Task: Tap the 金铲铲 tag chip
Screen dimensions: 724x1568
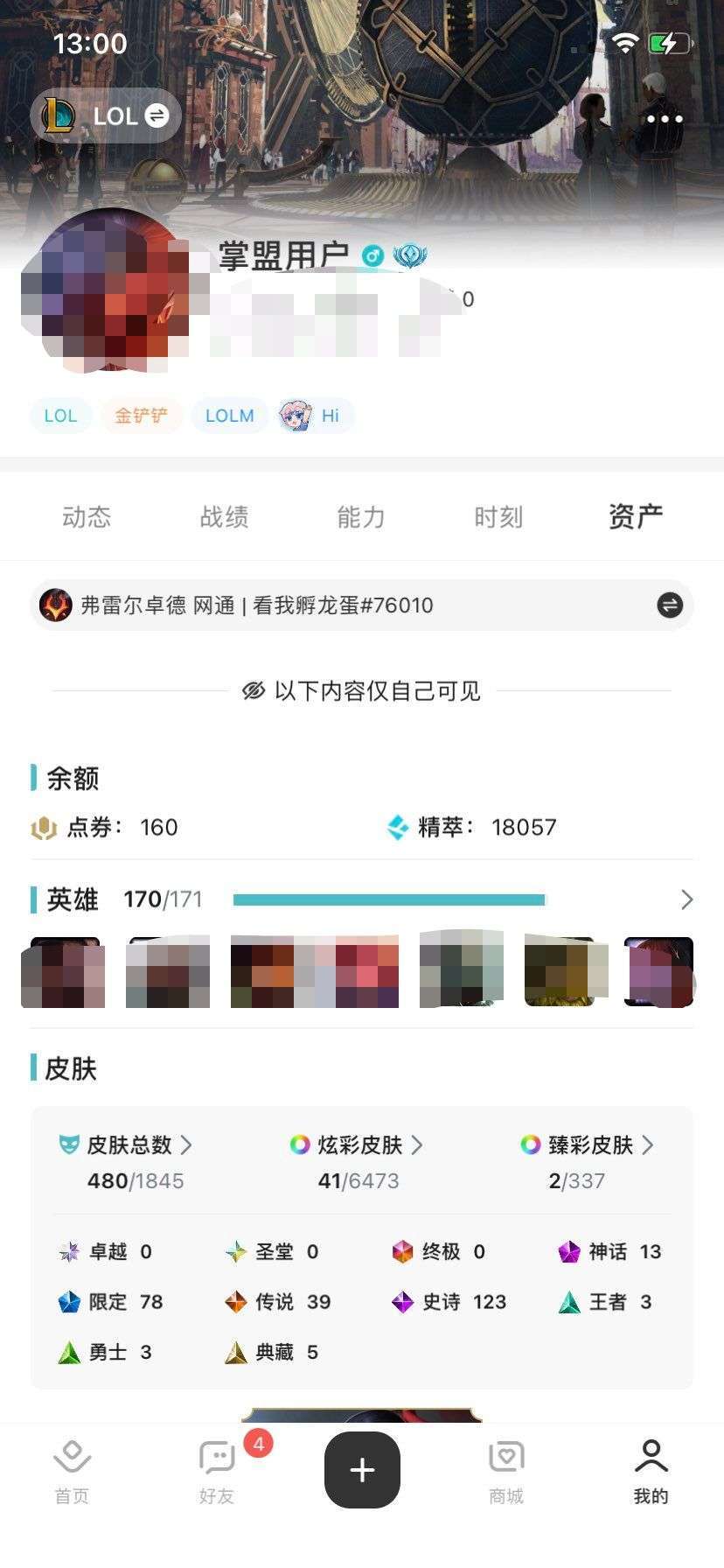Action: pos(141,416)
